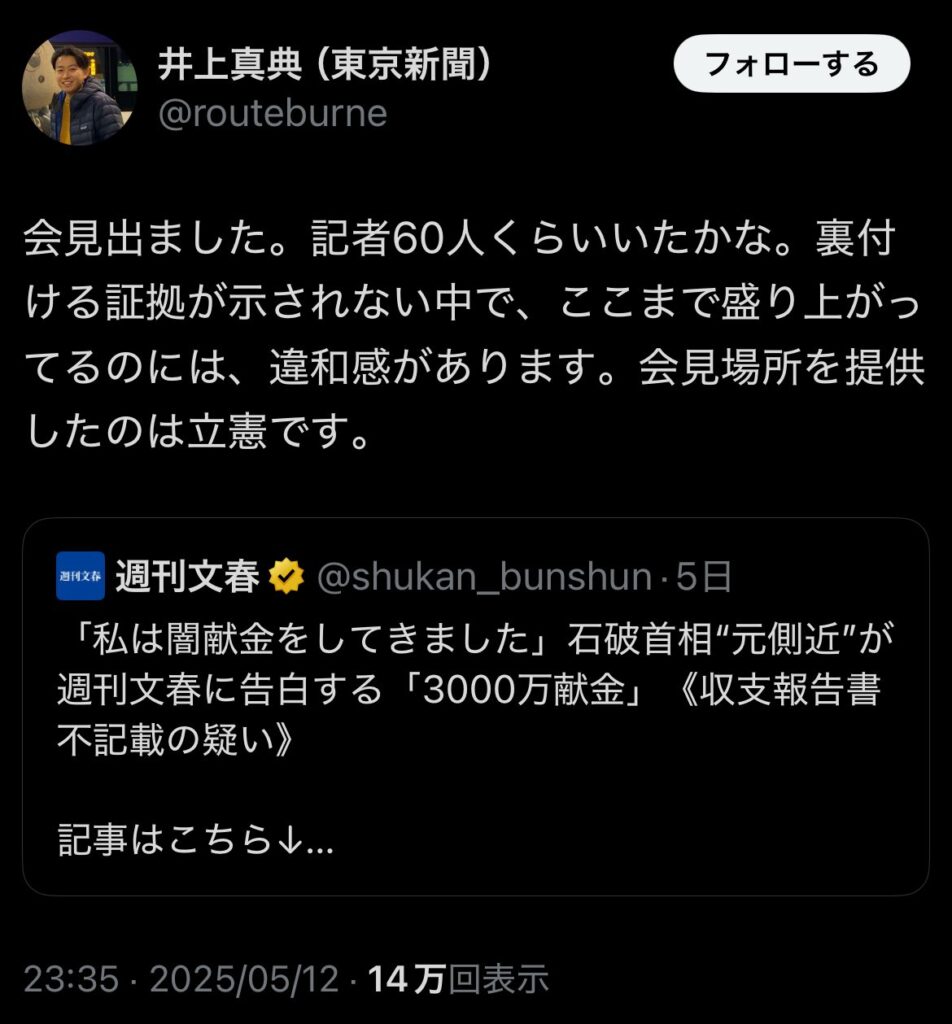Tap the フォローする button
This screenshot has height=1024, width=952.
[x=791, y=65]
